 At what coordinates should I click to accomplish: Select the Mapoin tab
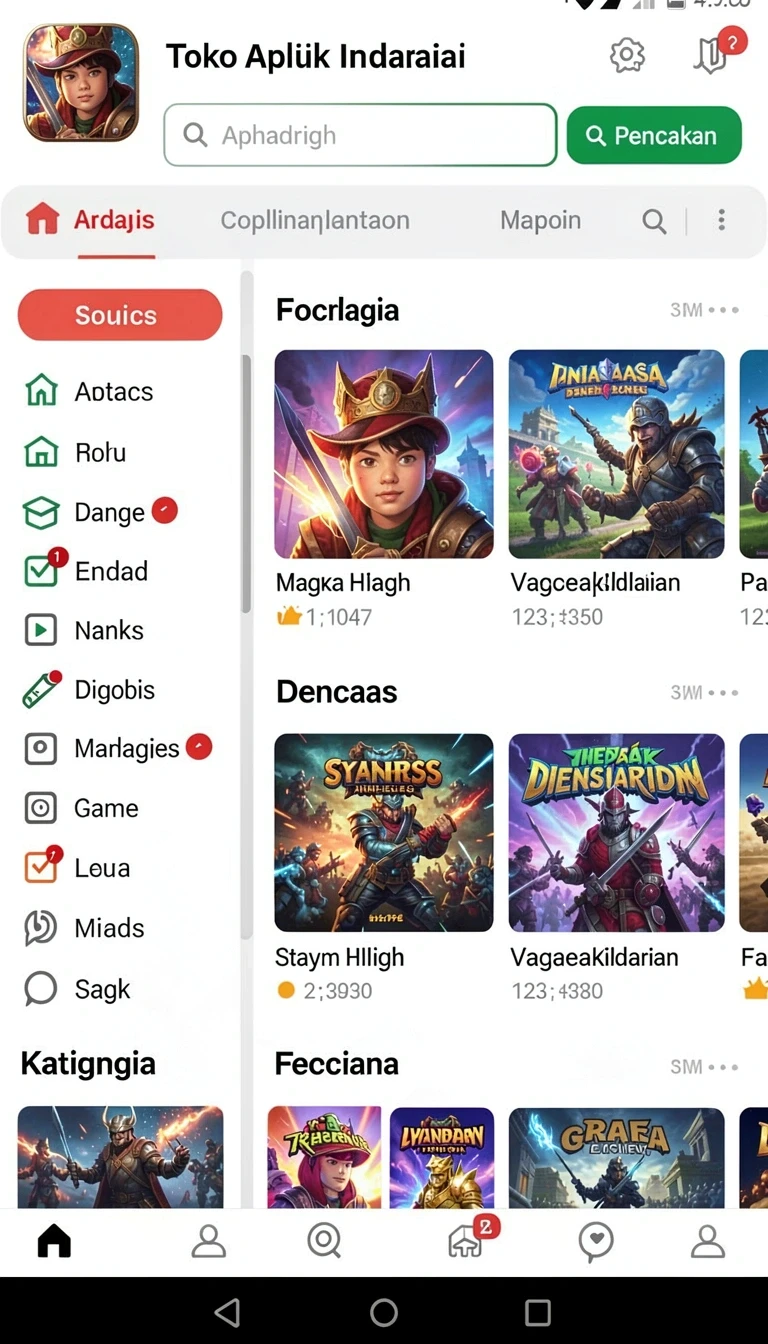click(x=540, y=220)
